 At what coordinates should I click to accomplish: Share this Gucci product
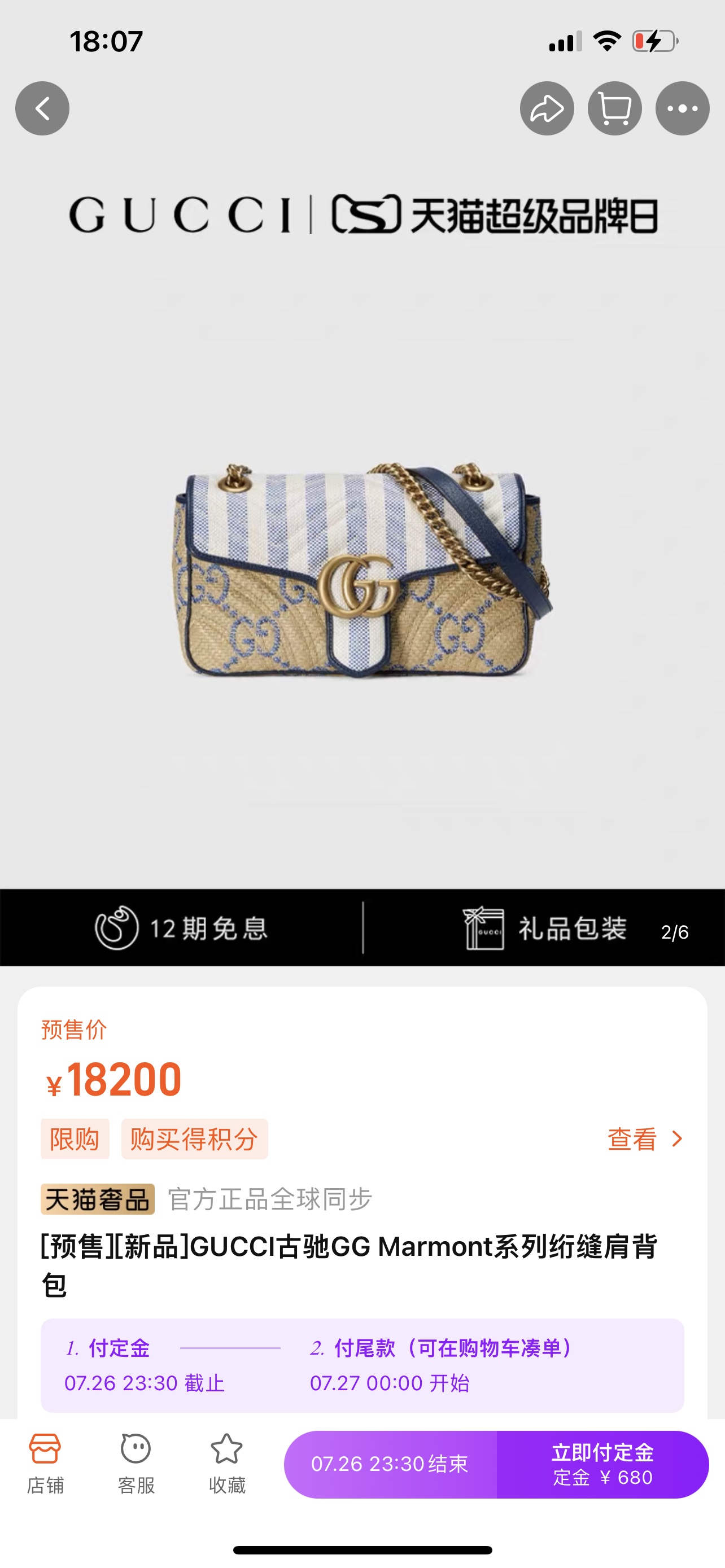pyautogui.click(x=547, y=108)
